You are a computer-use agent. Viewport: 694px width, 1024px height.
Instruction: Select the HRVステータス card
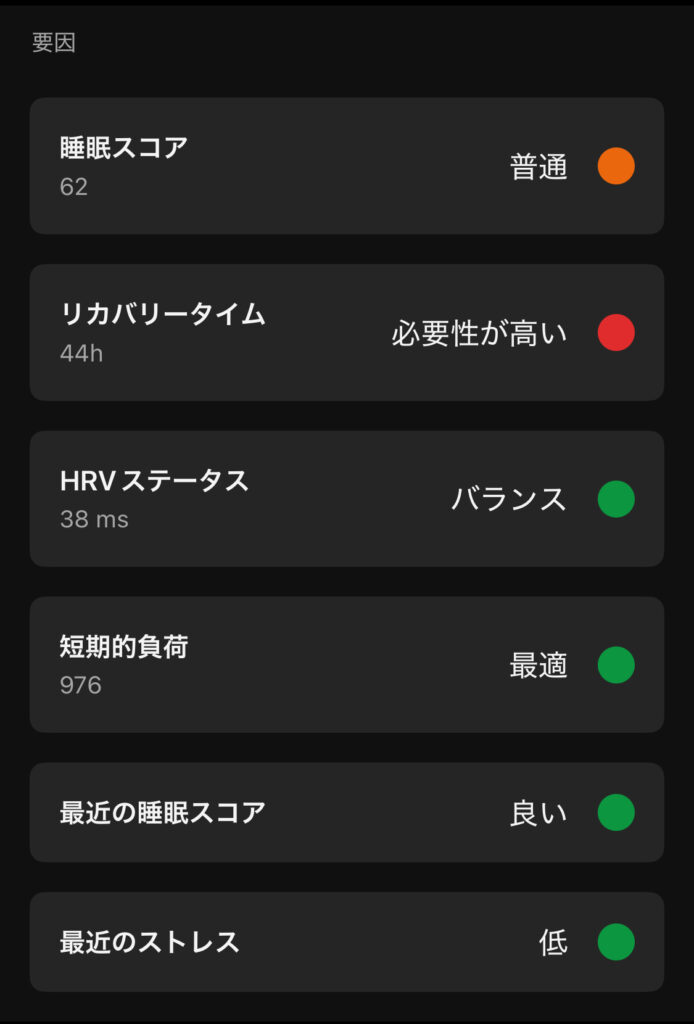pyautogui.click(x=346, y=498)
